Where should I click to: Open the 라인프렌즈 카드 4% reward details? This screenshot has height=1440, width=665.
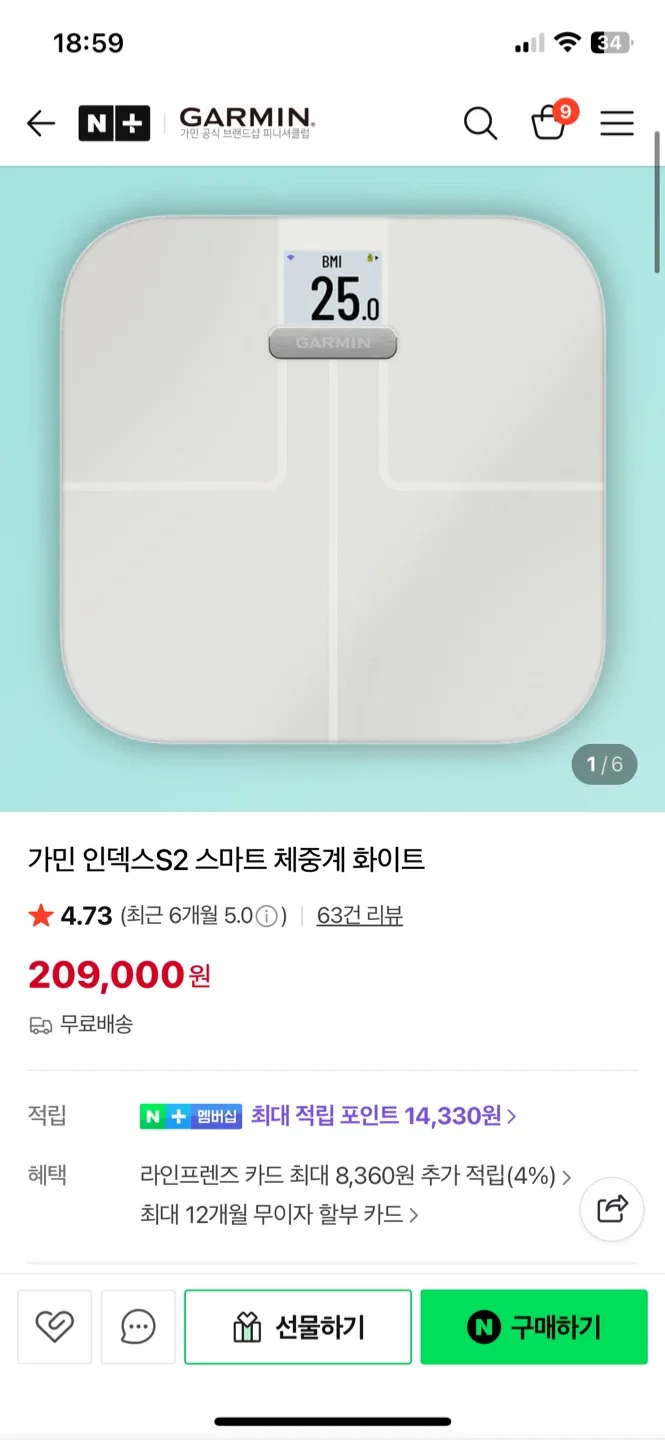click(355, 1177)
